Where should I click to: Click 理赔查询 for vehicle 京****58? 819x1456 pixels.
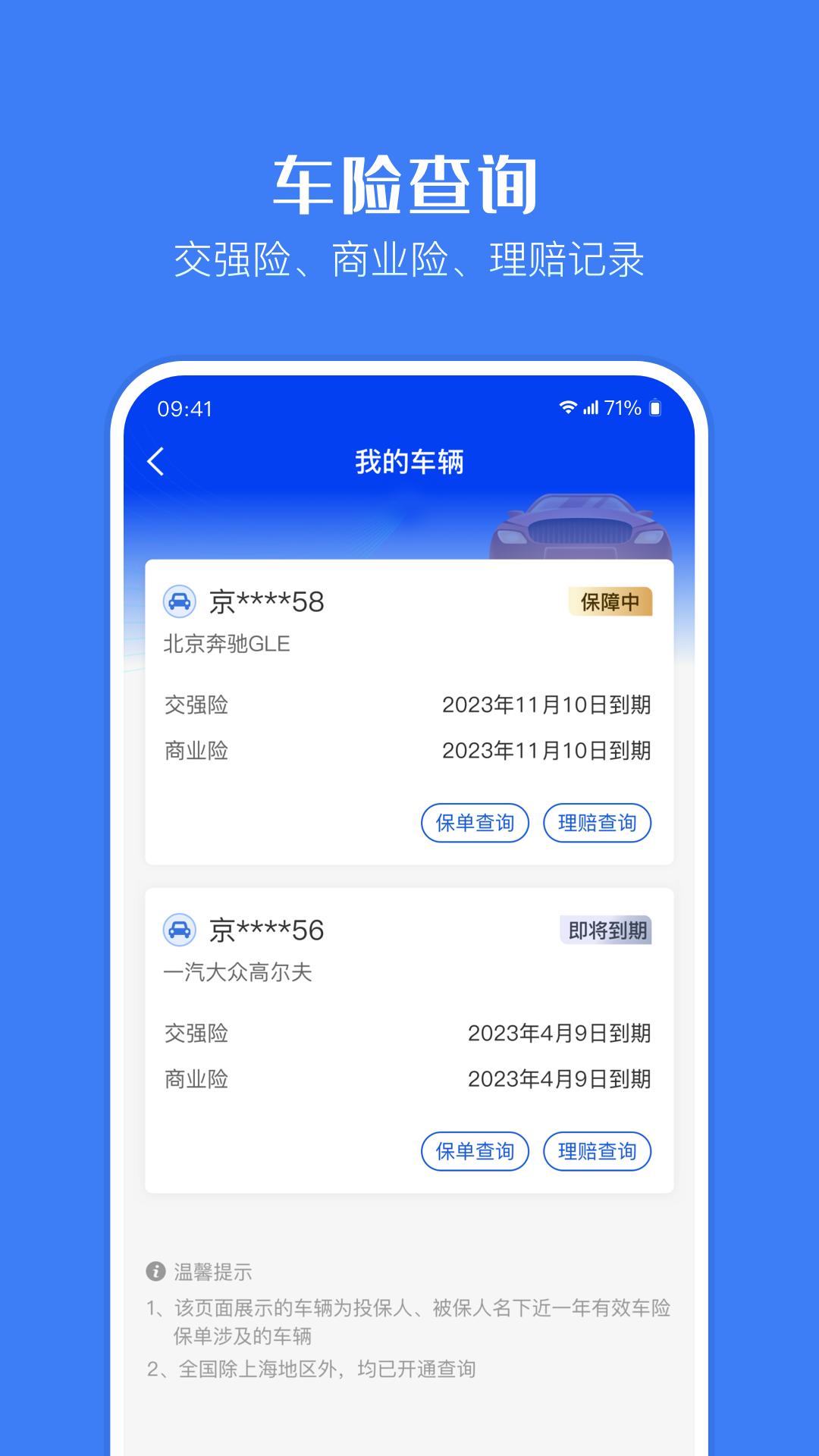tap(597, 822)
